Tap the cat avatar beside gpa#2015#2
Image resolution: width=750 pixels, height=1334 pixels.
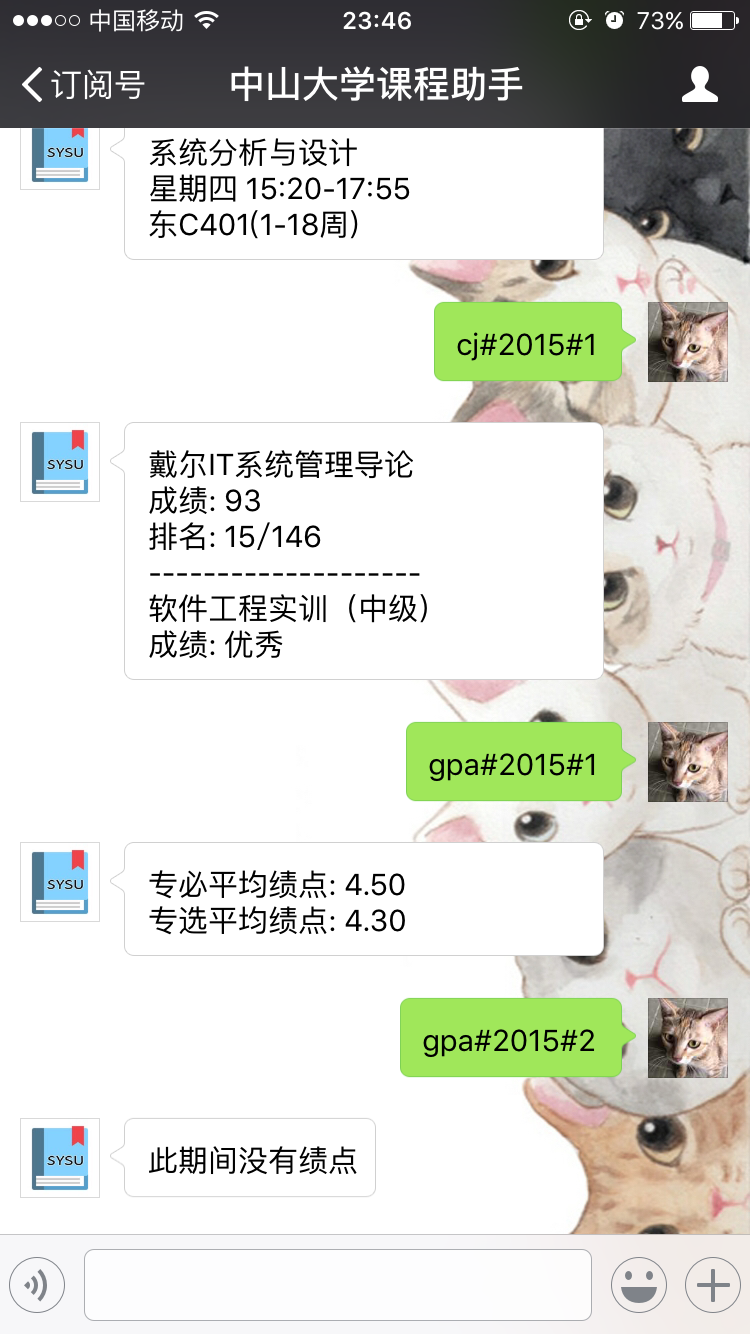[688, 1038]
